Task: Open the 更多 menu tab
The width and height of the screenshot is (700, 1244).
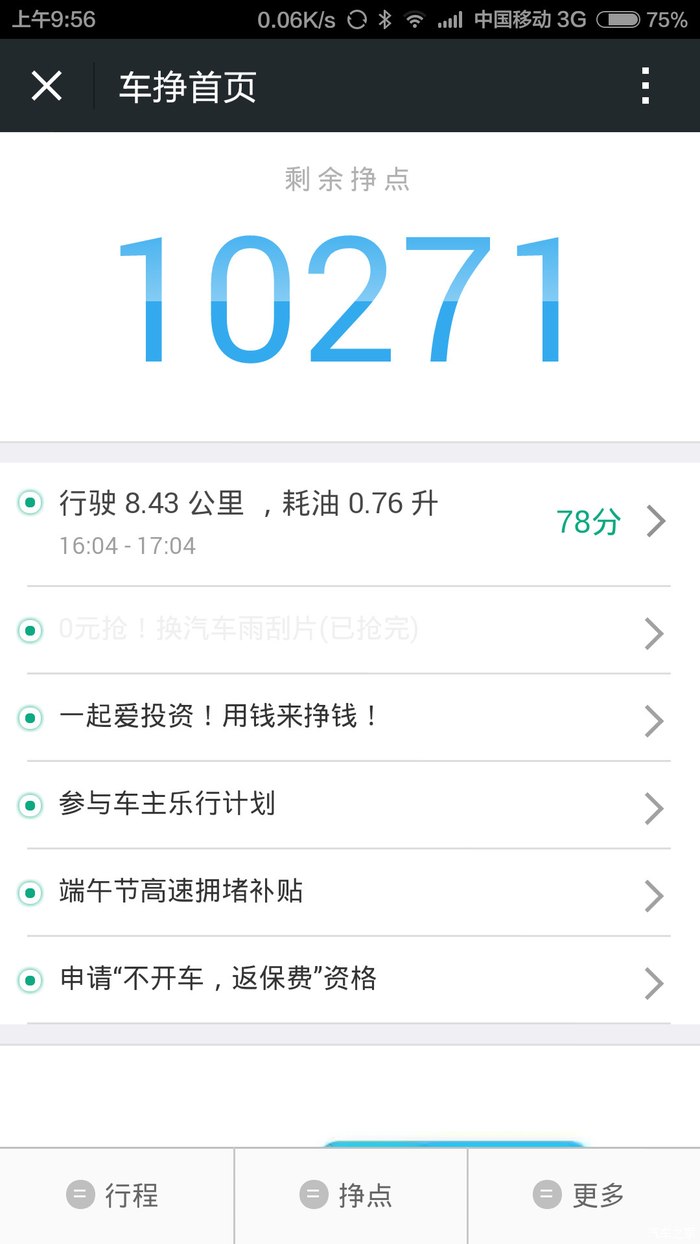Action: pos(583,1195)
